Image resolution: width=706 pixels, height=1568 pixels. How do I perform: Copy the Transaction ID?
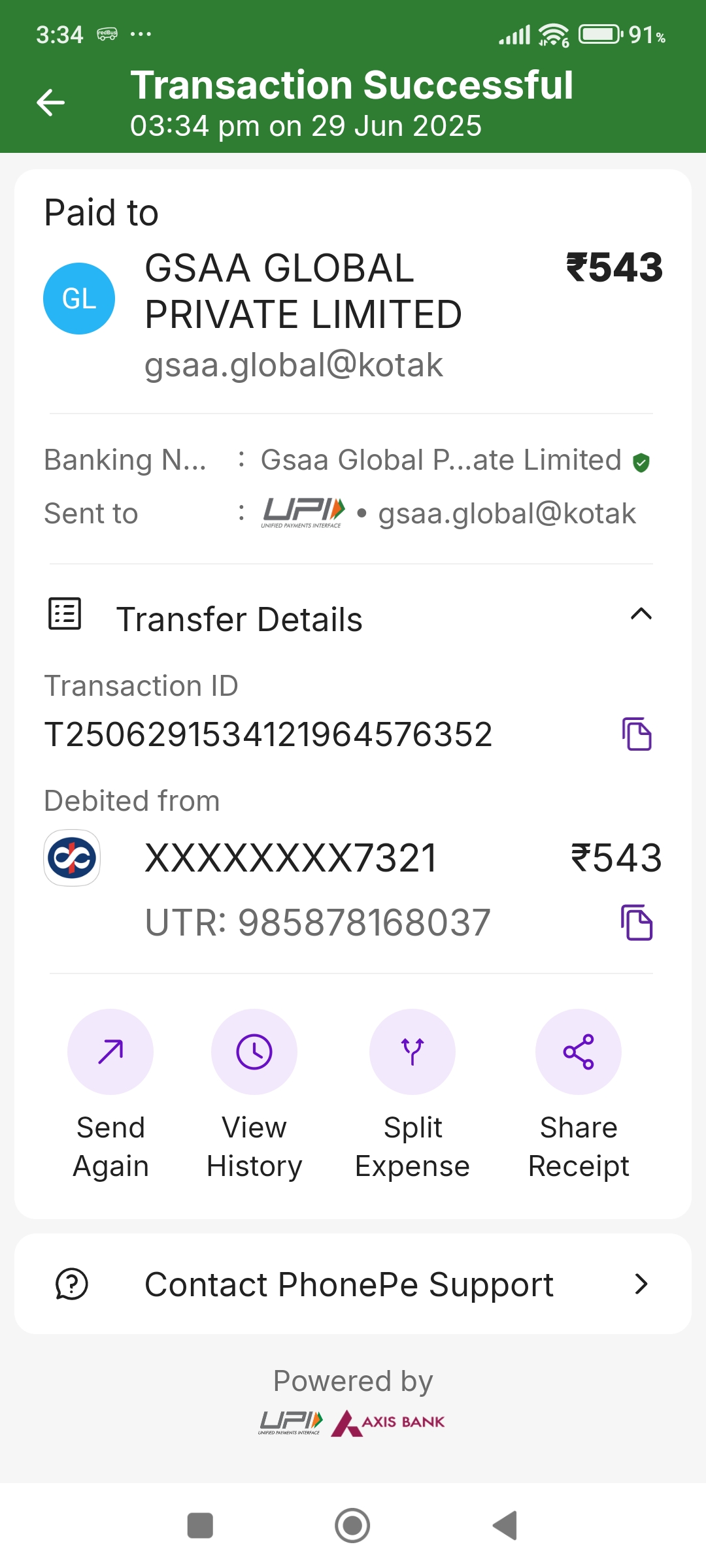pos(637,734)
